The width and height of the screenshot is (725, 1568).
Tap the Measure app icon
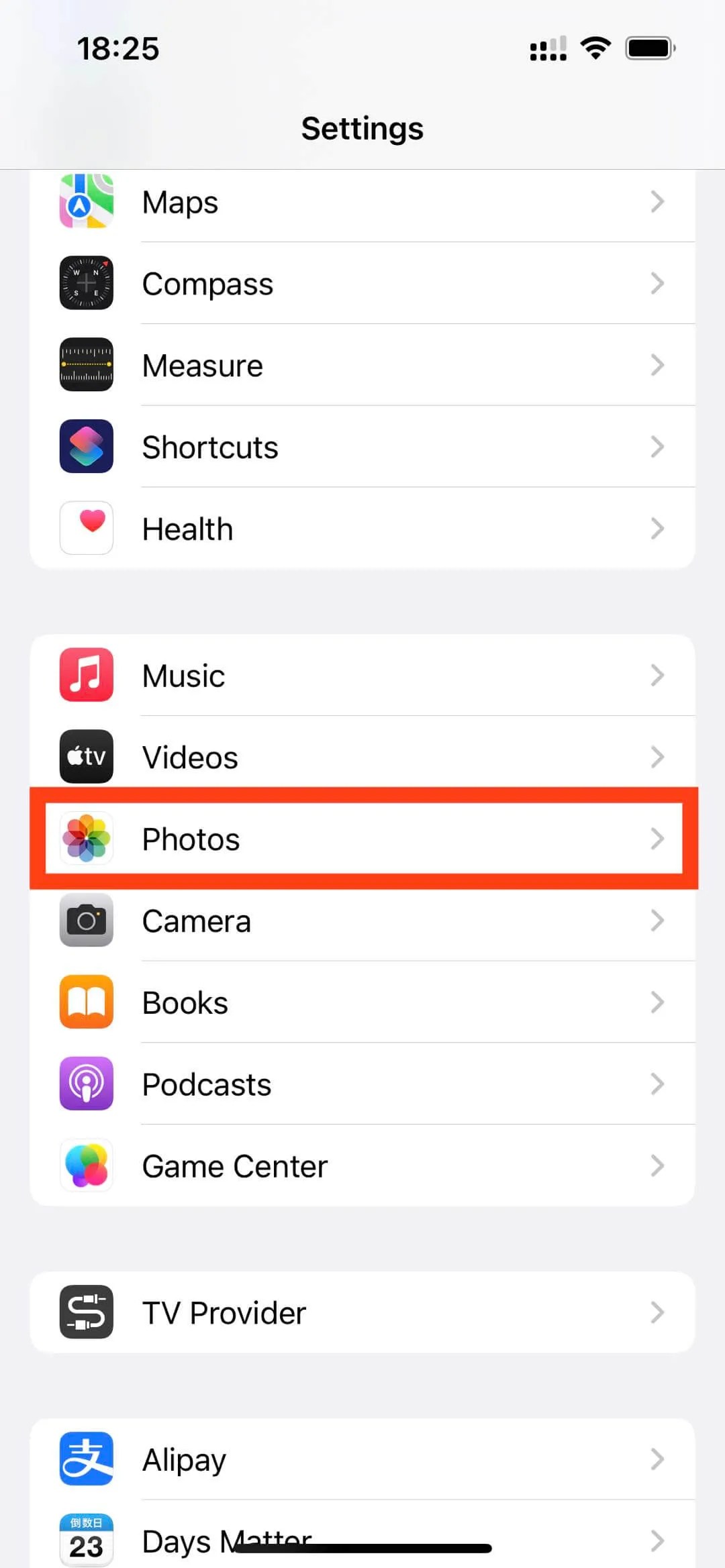coord(86,364)
